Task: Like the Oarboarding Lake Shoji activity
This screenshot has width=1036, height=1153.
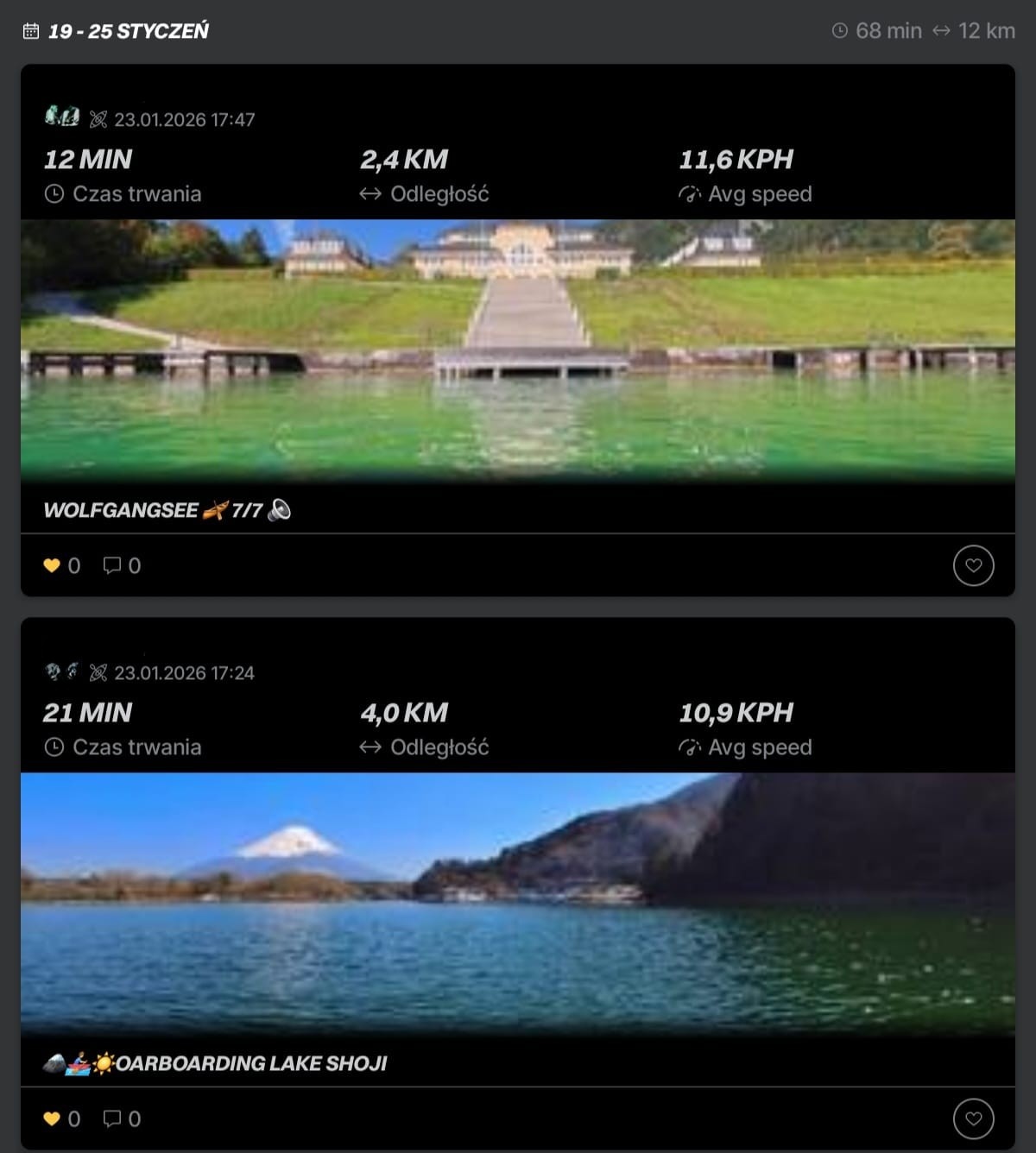Action: point(973,1119)
